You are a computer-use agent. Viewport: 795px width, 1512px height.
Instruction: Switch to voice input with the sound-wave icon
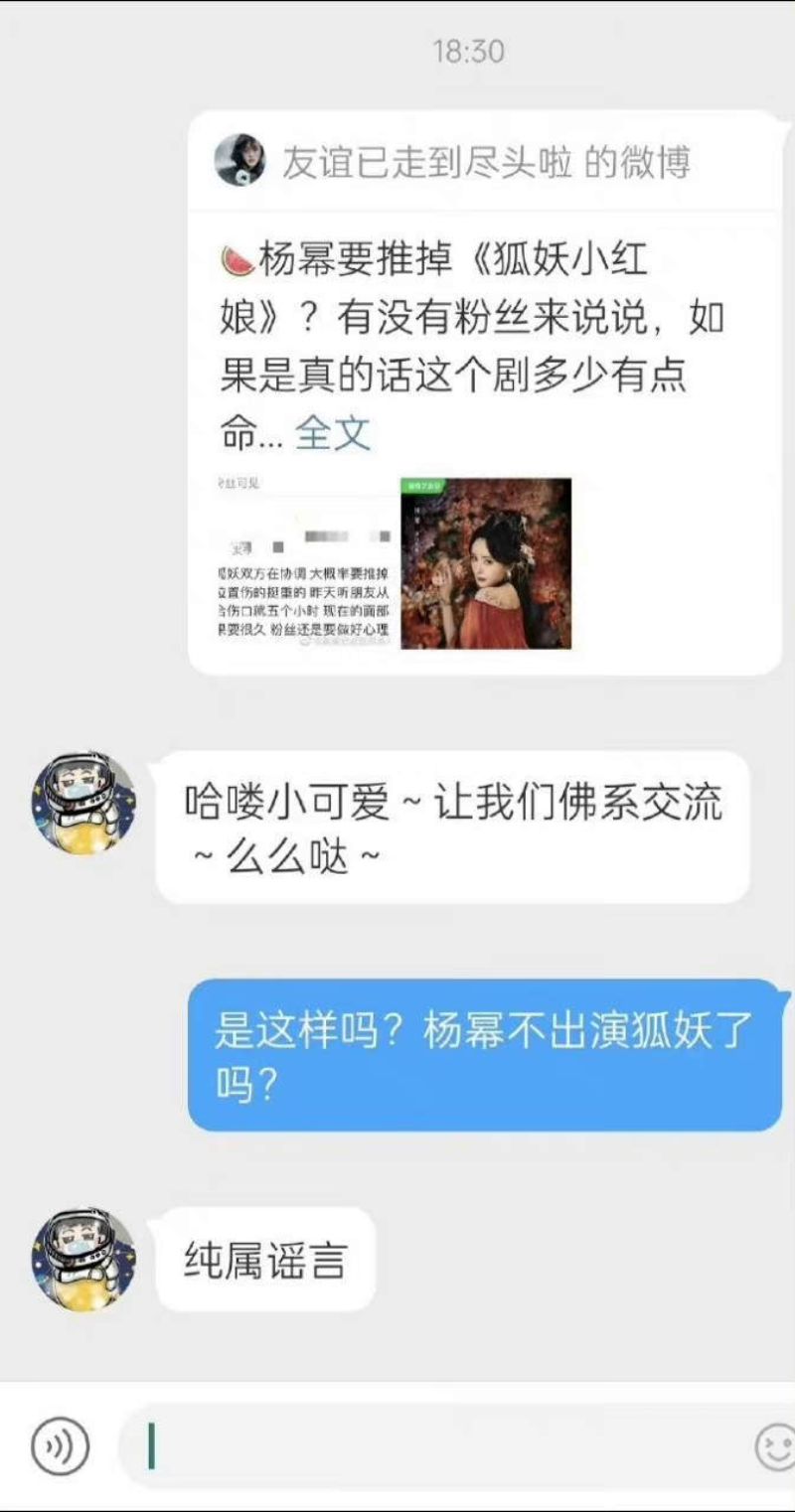click(x=60, y=1445)
